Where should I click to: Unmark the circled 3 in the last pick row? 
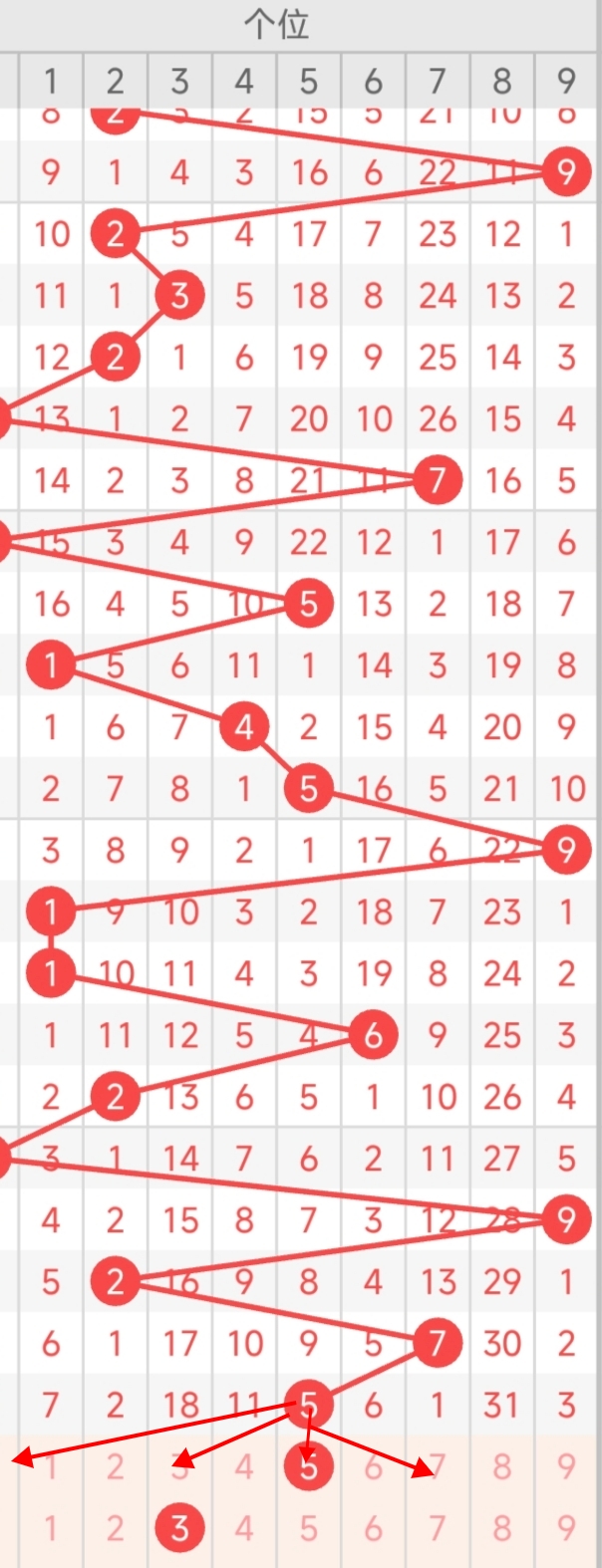click(179, 1528)
